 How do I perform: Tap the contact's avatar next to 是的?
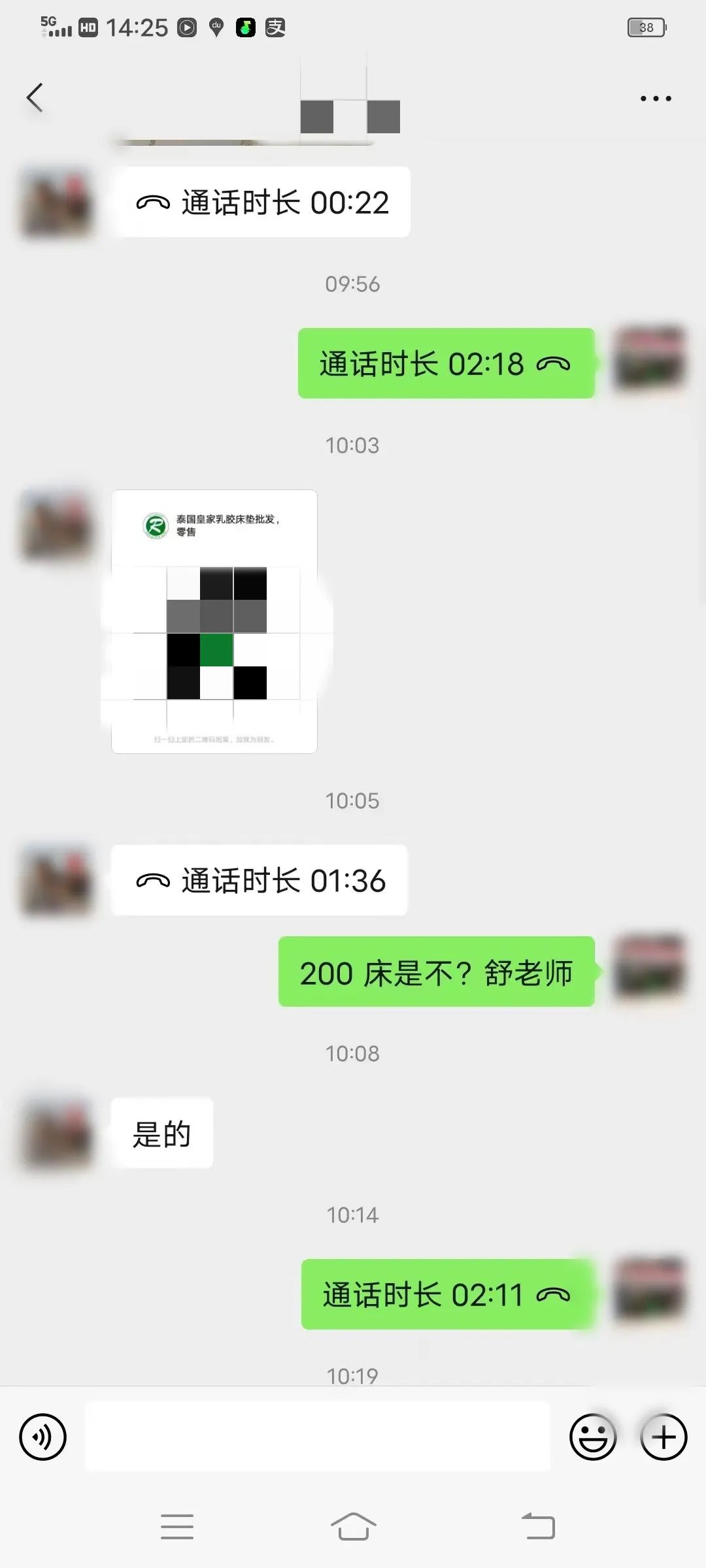point(56,1134)
